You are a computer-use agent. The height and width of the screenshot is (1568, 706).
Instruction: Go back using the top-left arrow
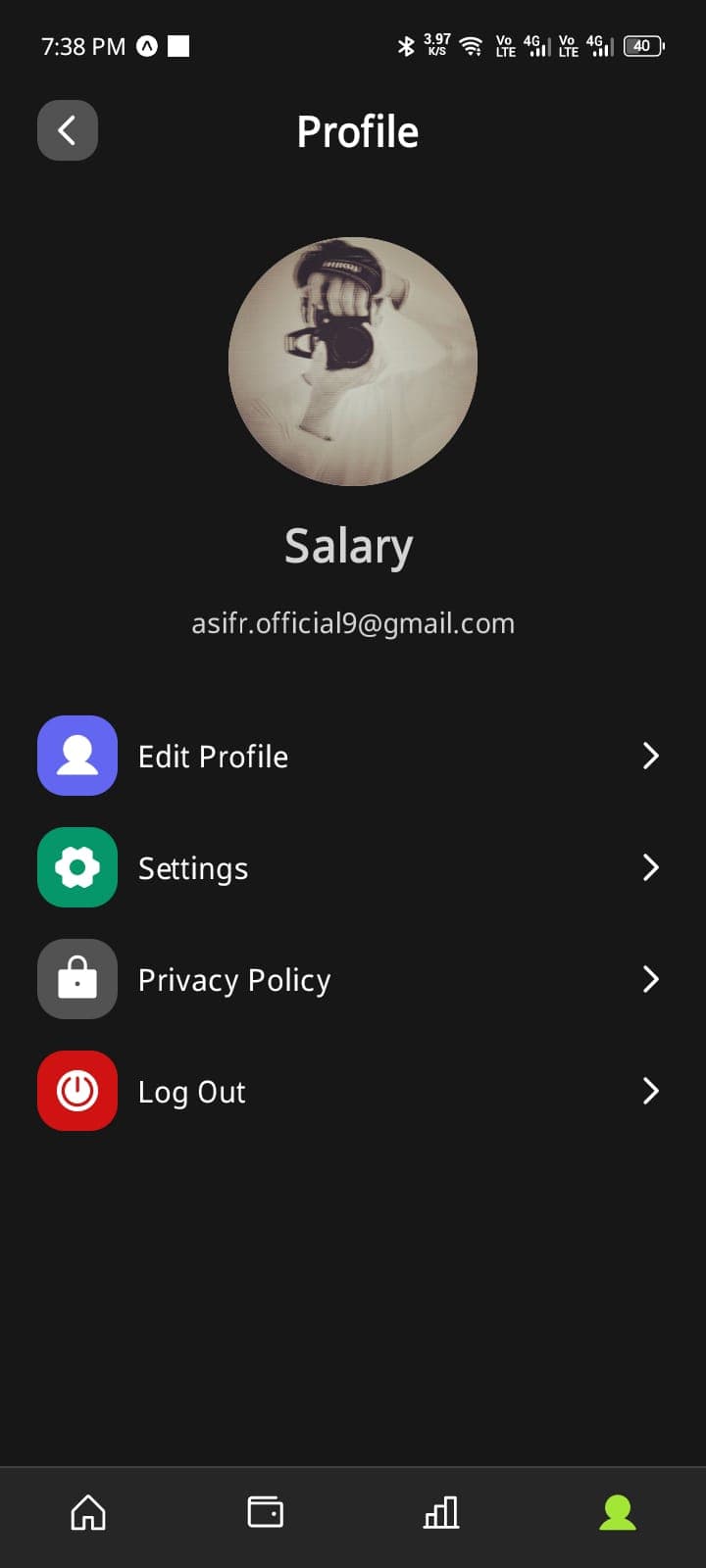coord(68,130)
